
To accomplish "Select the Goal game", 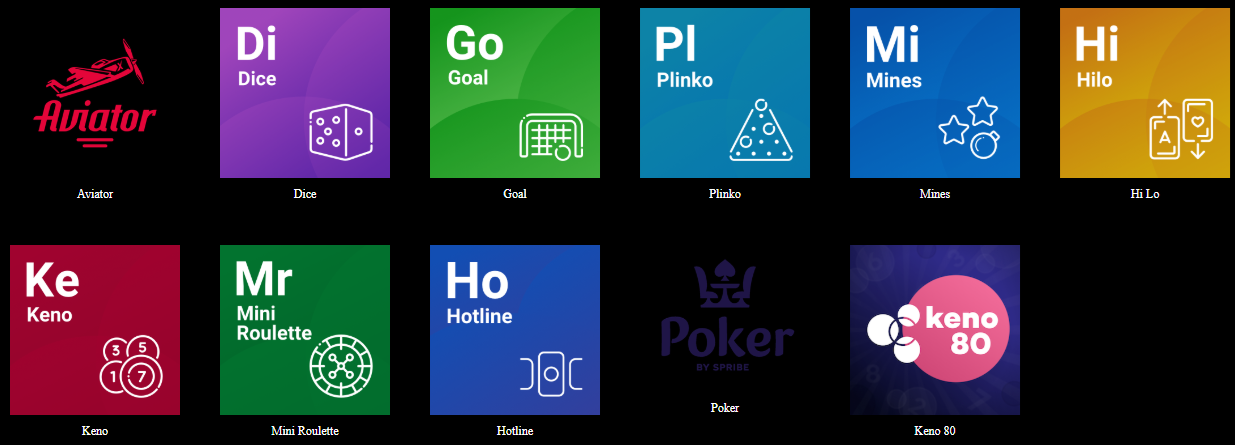I will tap(515, 93).
